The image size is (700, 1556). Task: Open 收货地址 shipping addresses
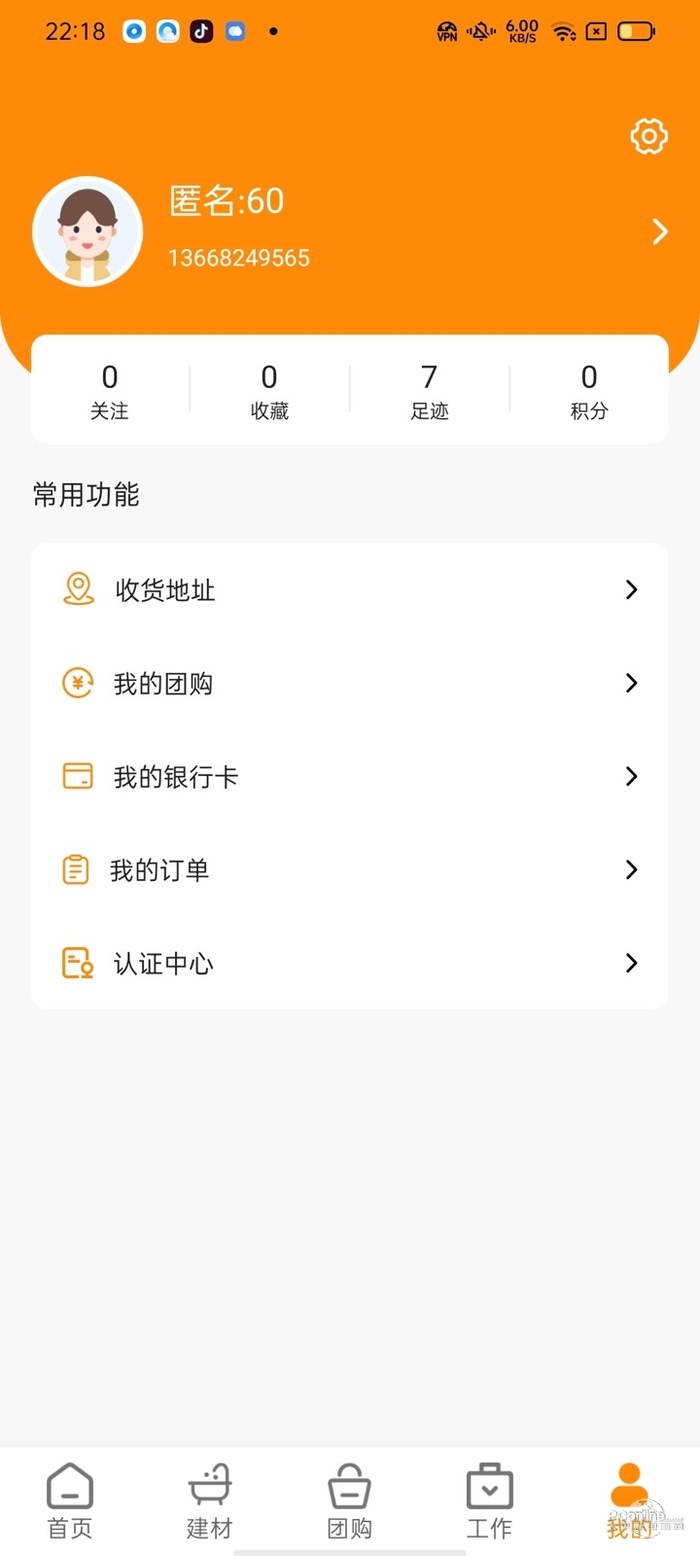coord(349,590)
